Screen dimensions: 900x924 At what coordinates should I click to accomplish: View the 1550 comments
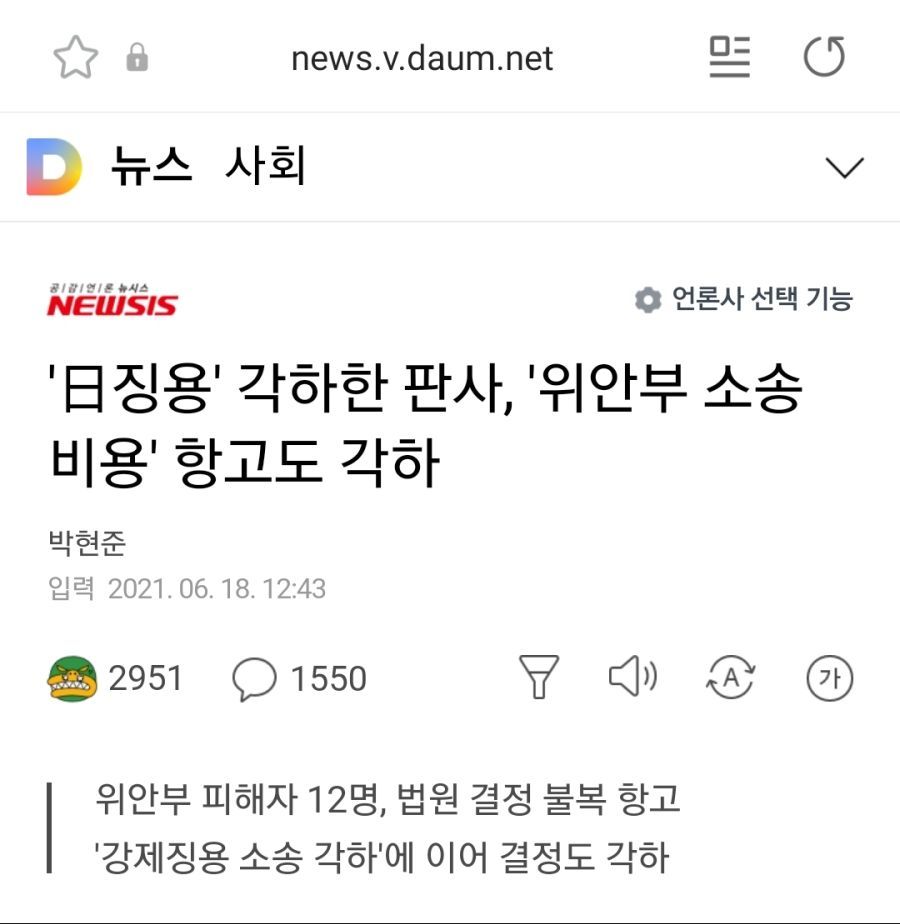pyautogui.click(x=300, y=679)
